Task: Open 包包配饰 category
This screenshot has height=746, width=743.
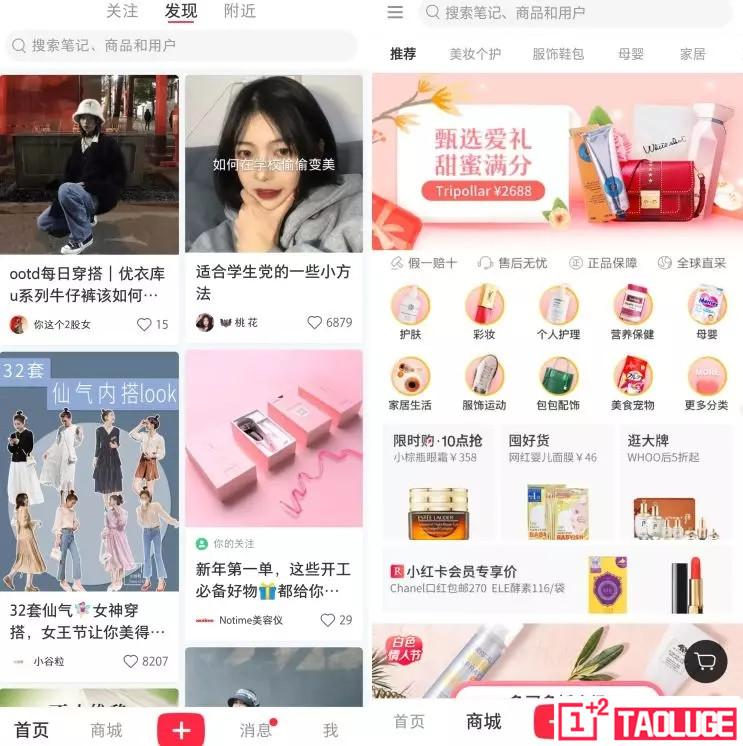Action: point(558,384)
